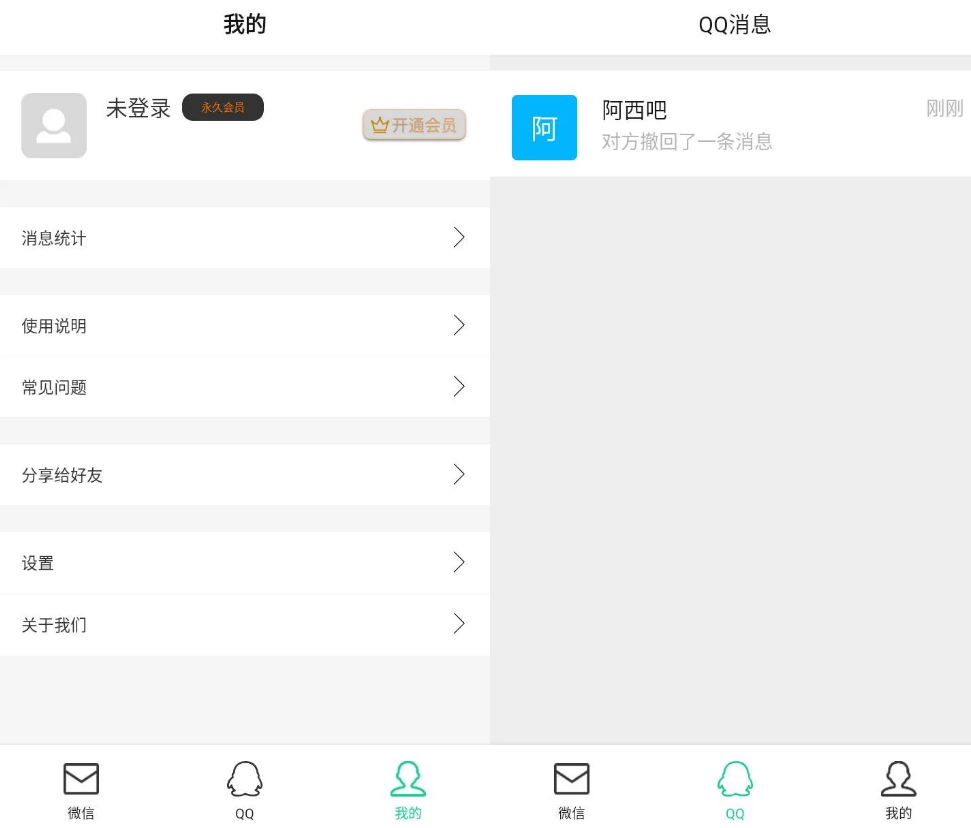Switch to 微信 tab on QQ消息 screen
The image size is (971, 828).
point(572,790)
